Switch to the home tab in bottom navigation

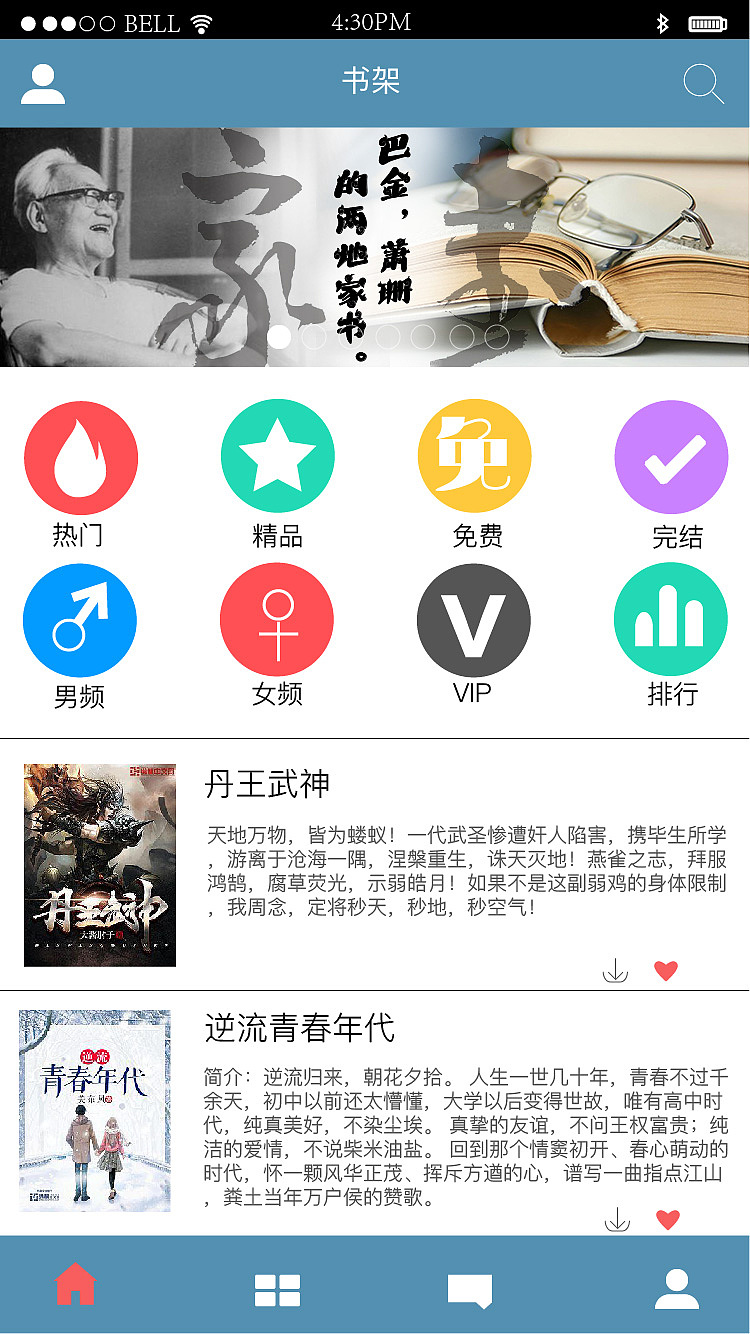(x=75, y=1290)
